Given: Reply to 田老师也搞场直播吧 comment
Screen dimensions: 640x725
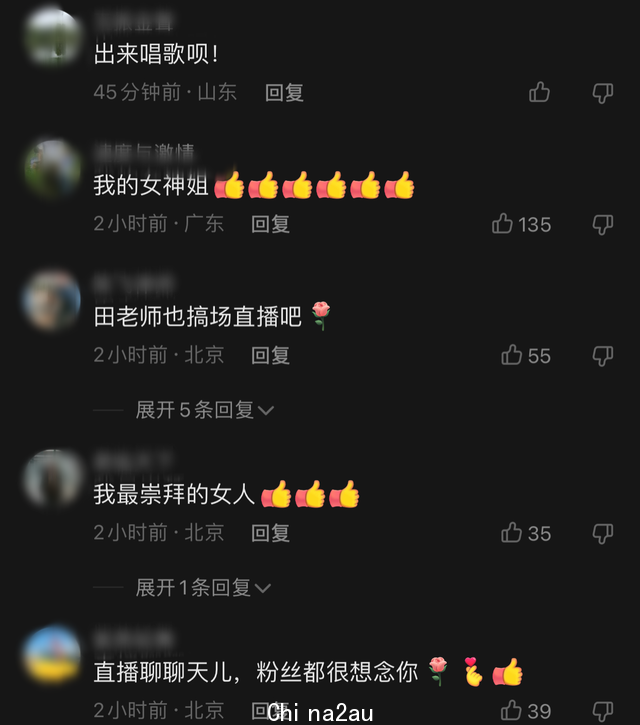Looking at the screenshot, I should tap(270, 355).
